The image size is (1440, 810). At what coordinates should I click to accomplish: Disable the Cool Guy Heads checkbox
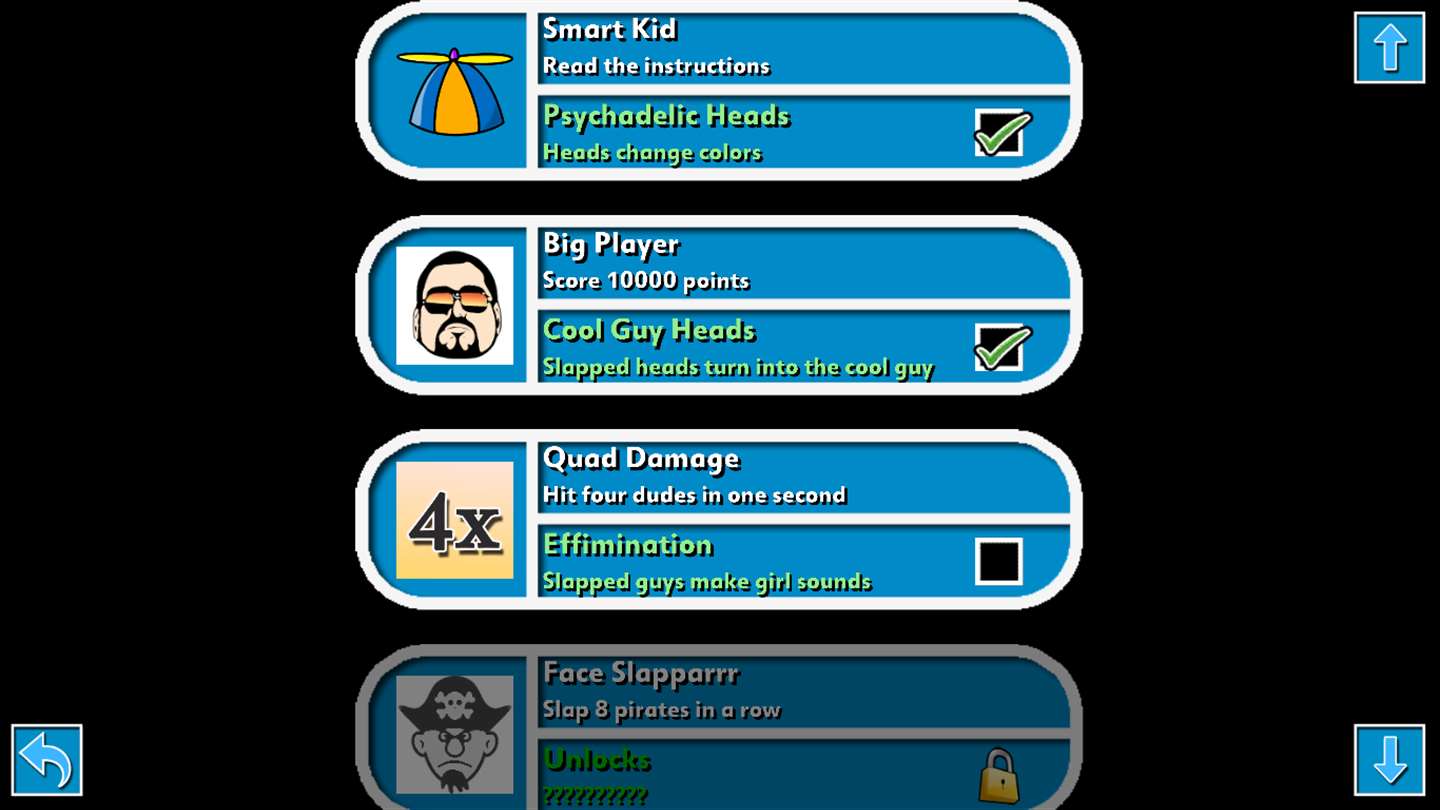tap(999, 348)
